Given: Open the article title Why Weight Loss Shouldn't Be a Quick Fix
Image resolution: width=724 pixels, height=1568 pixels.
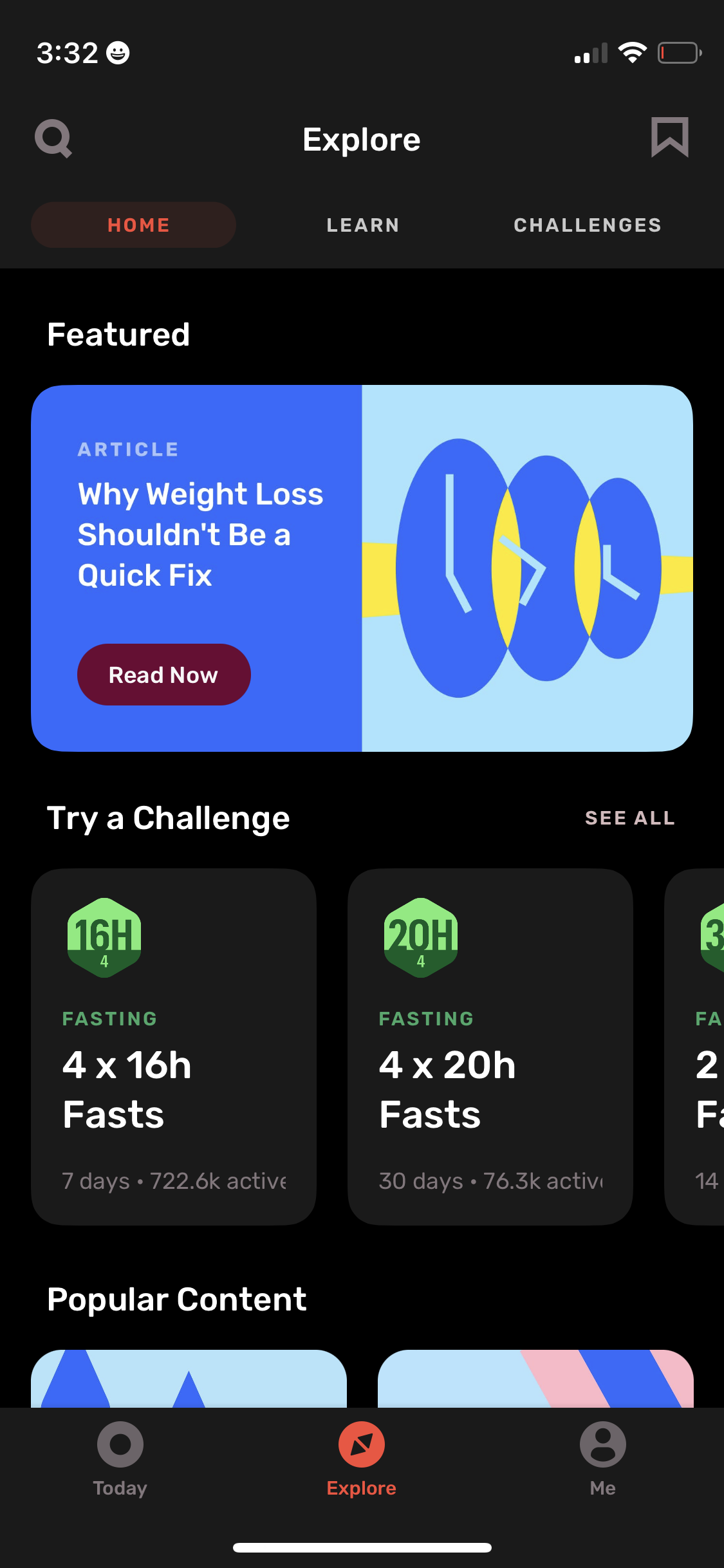Looking at the screenshot, I should 200,534.
